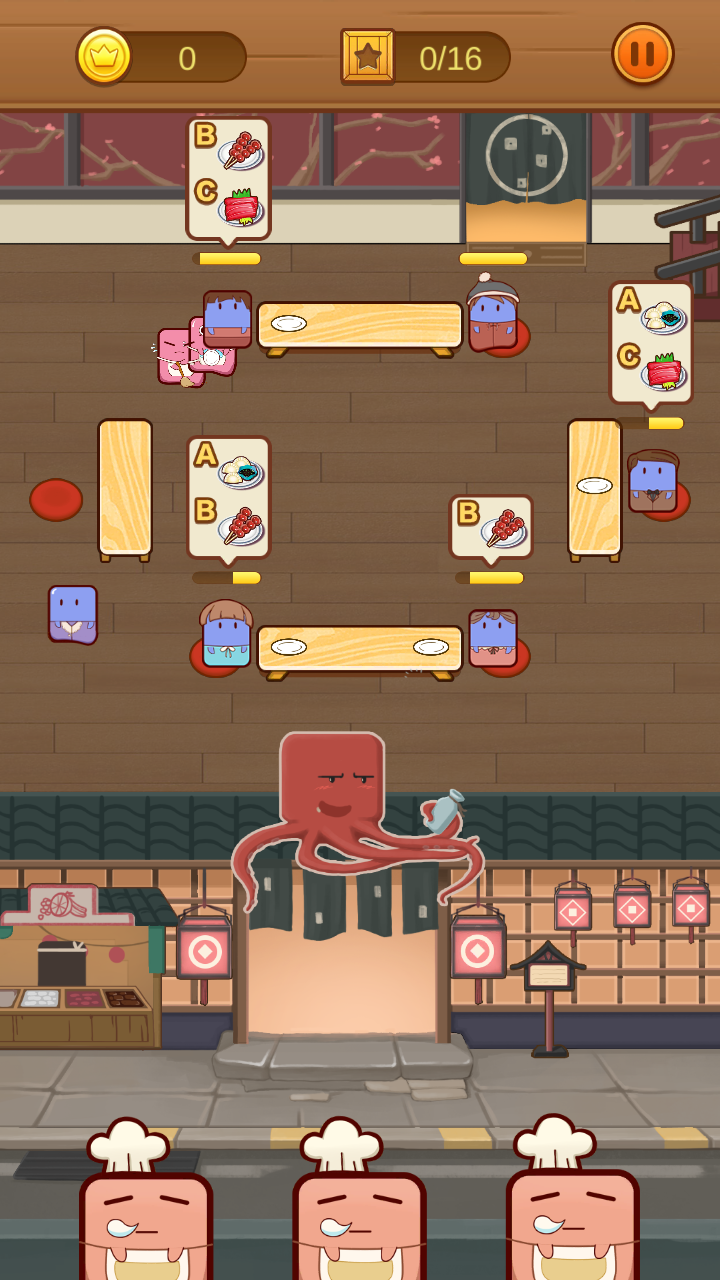Screen dimensions: 720x1280
Task: Select the order bubble with only dish B
Action: pos(491,527)
